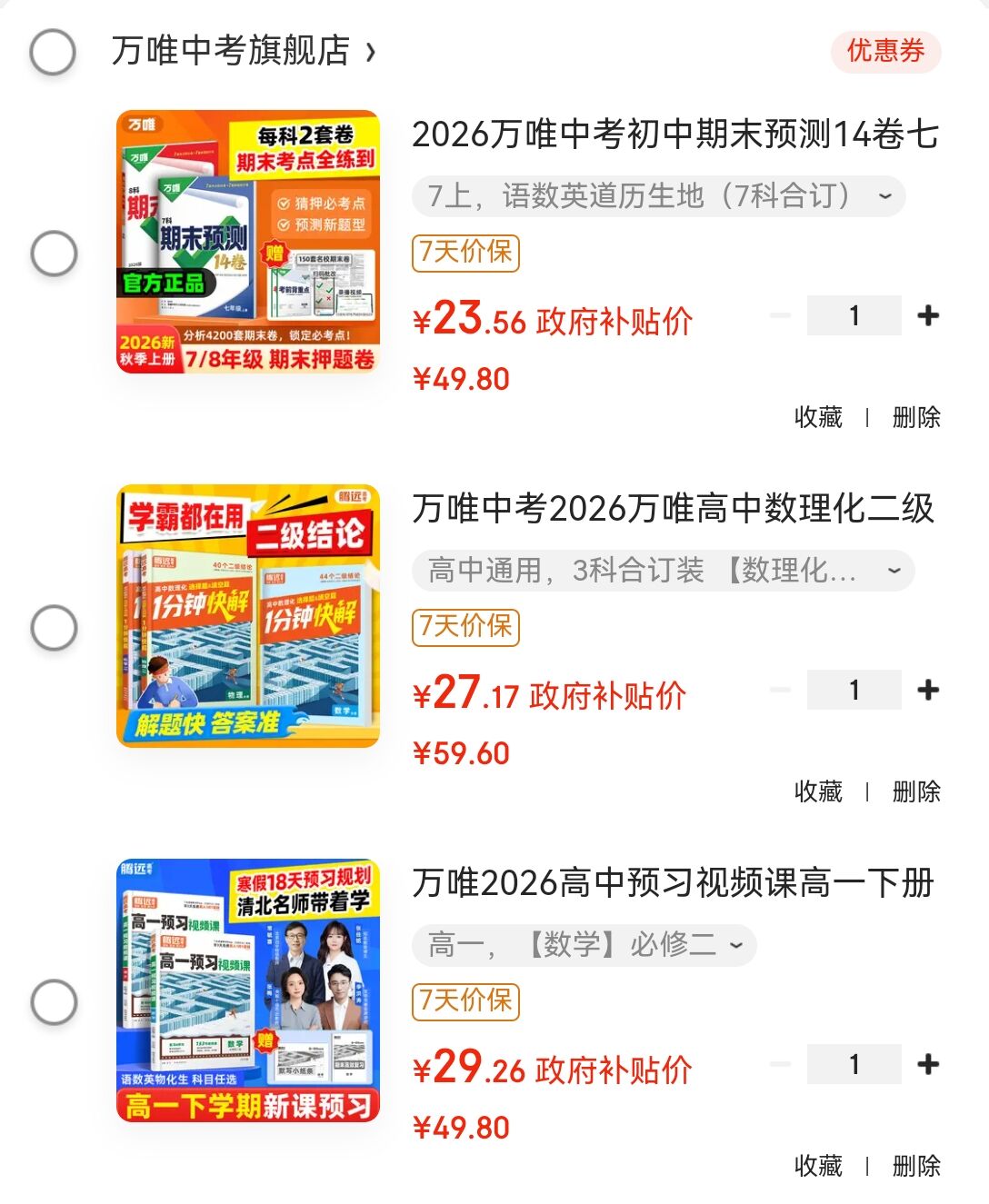Delete the 高中数理化二级结论 item
Image resolution: width=989 pixels, height=1204 pixels.
[x=915, y=791]
